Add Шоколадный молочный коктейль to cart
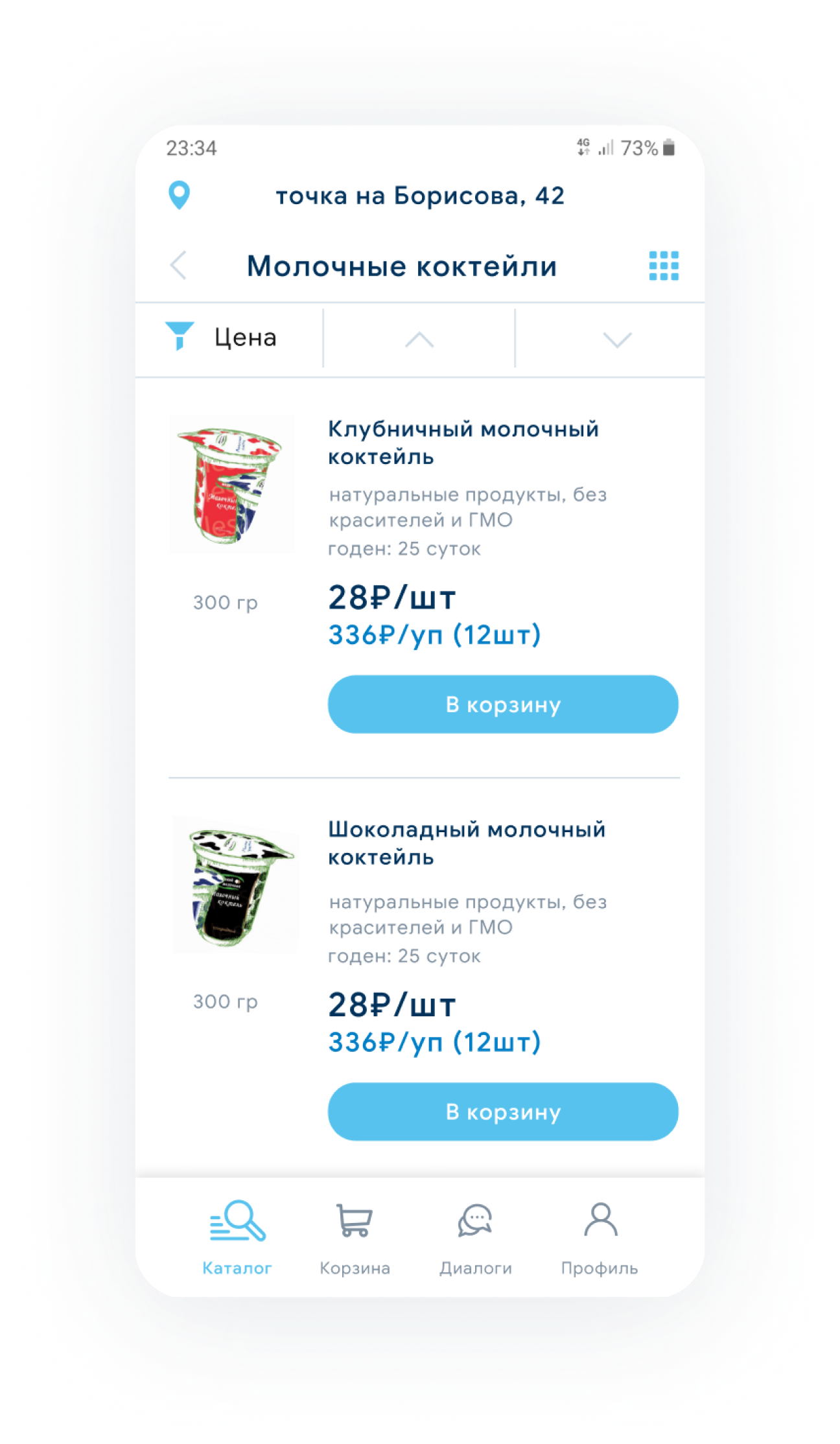 click(x=503, y=1112)
